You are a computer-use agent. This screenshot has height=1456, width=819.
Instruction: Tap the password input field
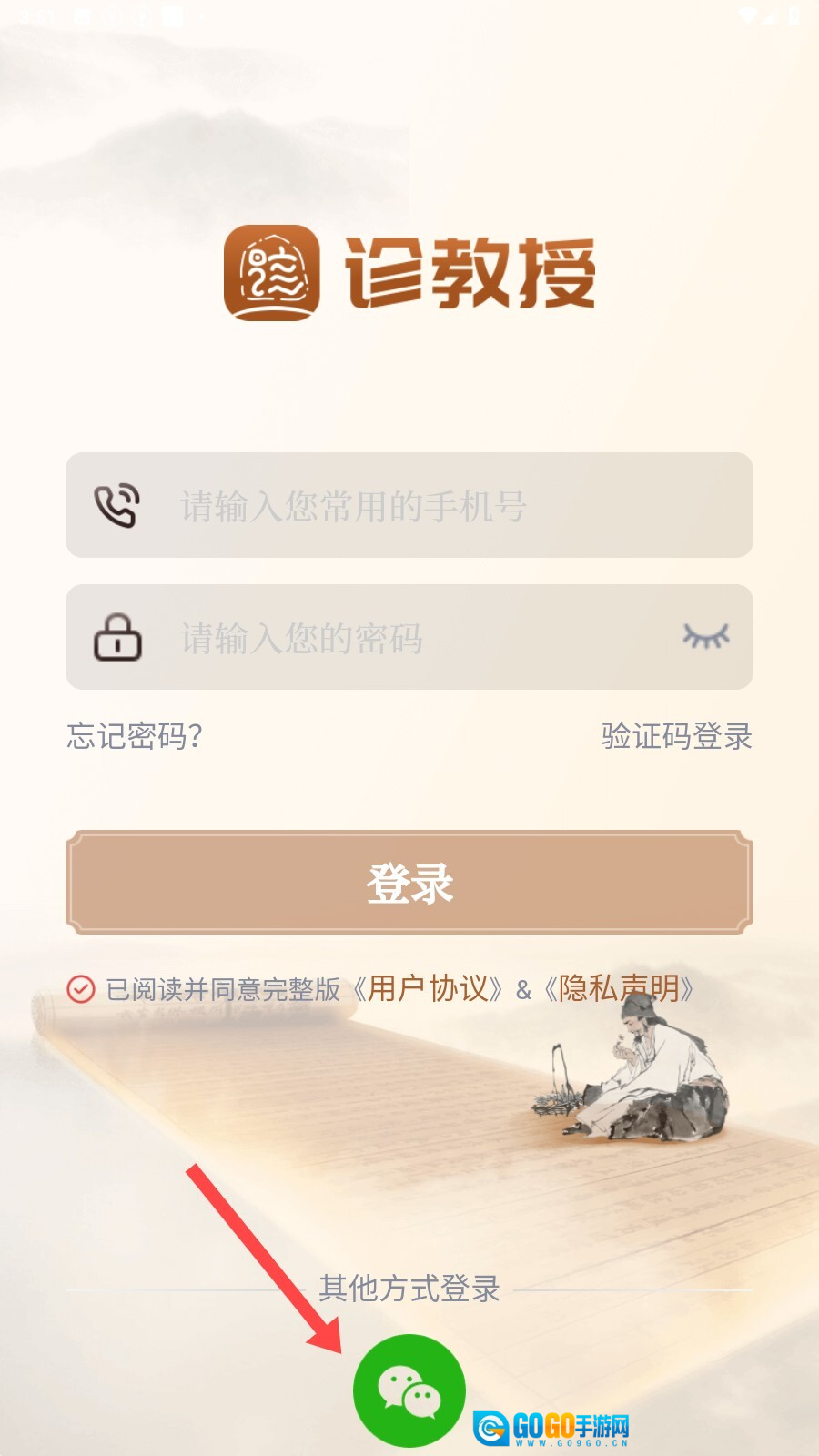click(x=409, y=638)
